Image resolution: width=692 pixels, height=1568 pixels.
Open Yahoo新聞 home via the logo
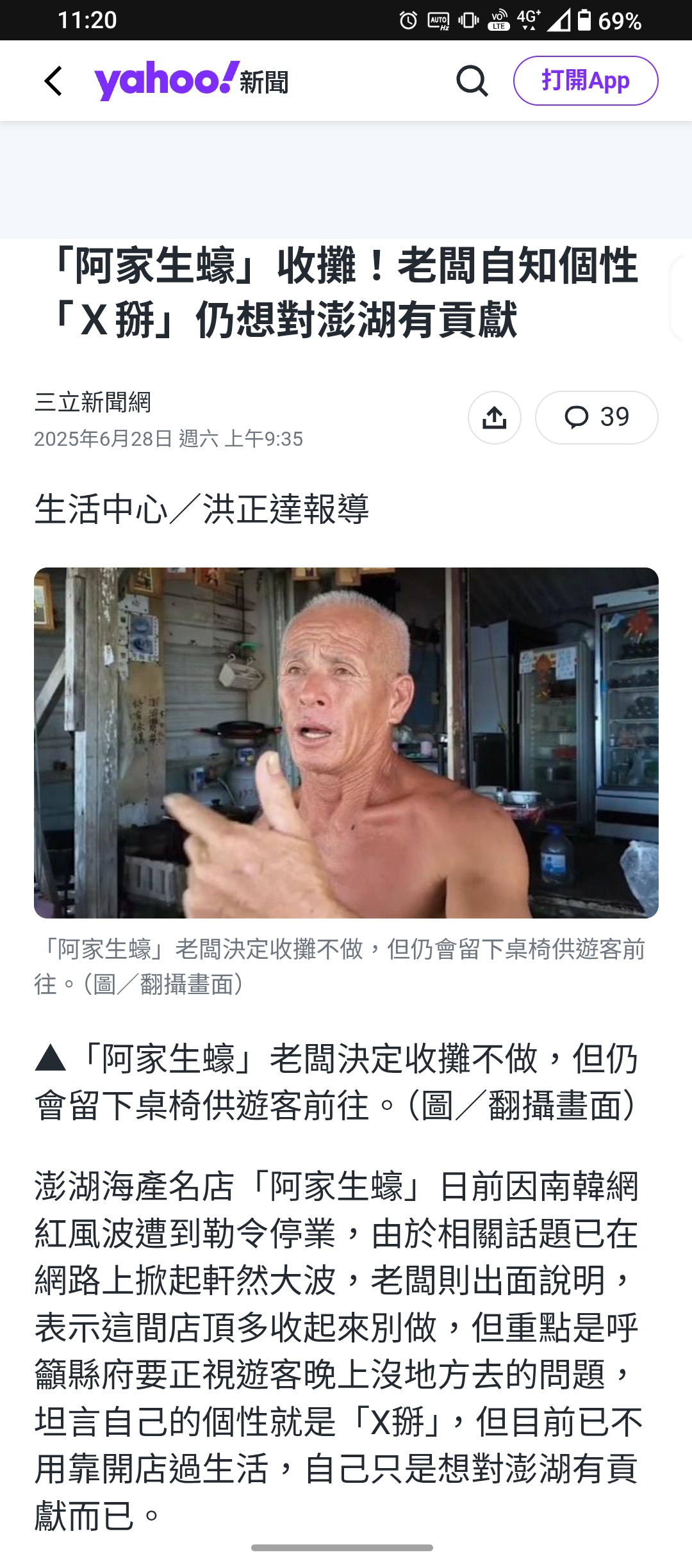(x=192, y=81)
